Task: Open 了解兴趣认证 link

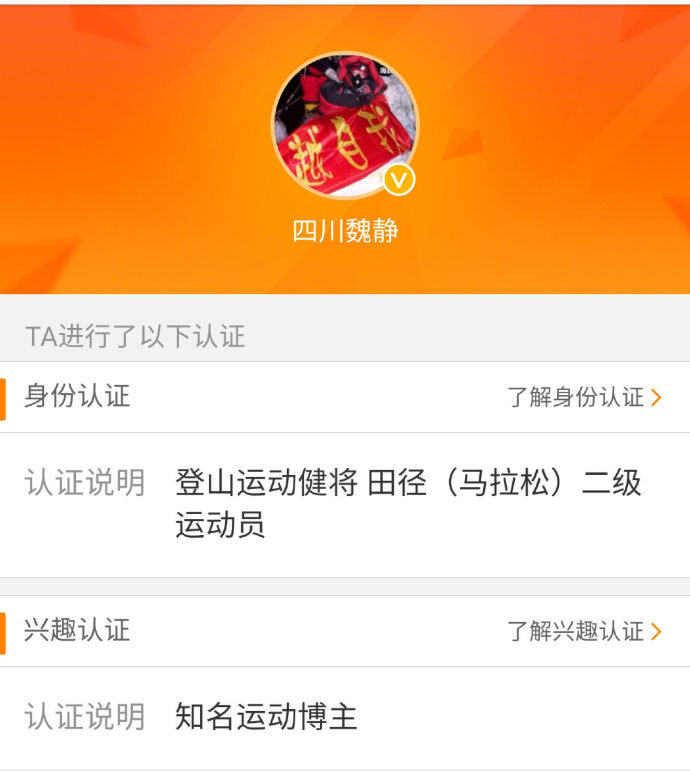Action: pyautogui.click(x=584, y=631)
